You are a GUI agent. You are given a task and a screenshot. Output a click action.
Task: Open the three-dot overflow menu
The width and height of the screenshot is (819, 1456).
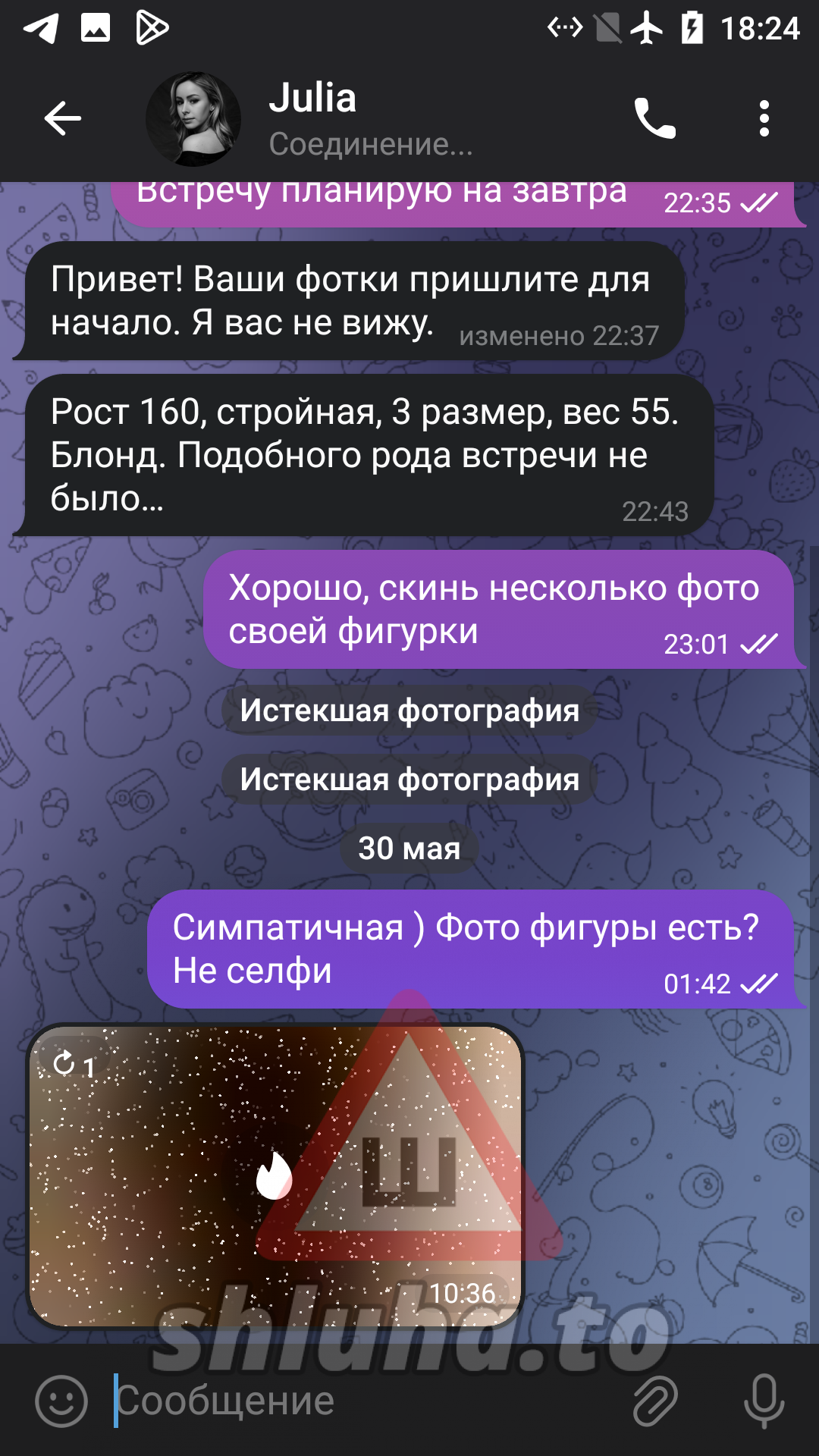[764, 118]
